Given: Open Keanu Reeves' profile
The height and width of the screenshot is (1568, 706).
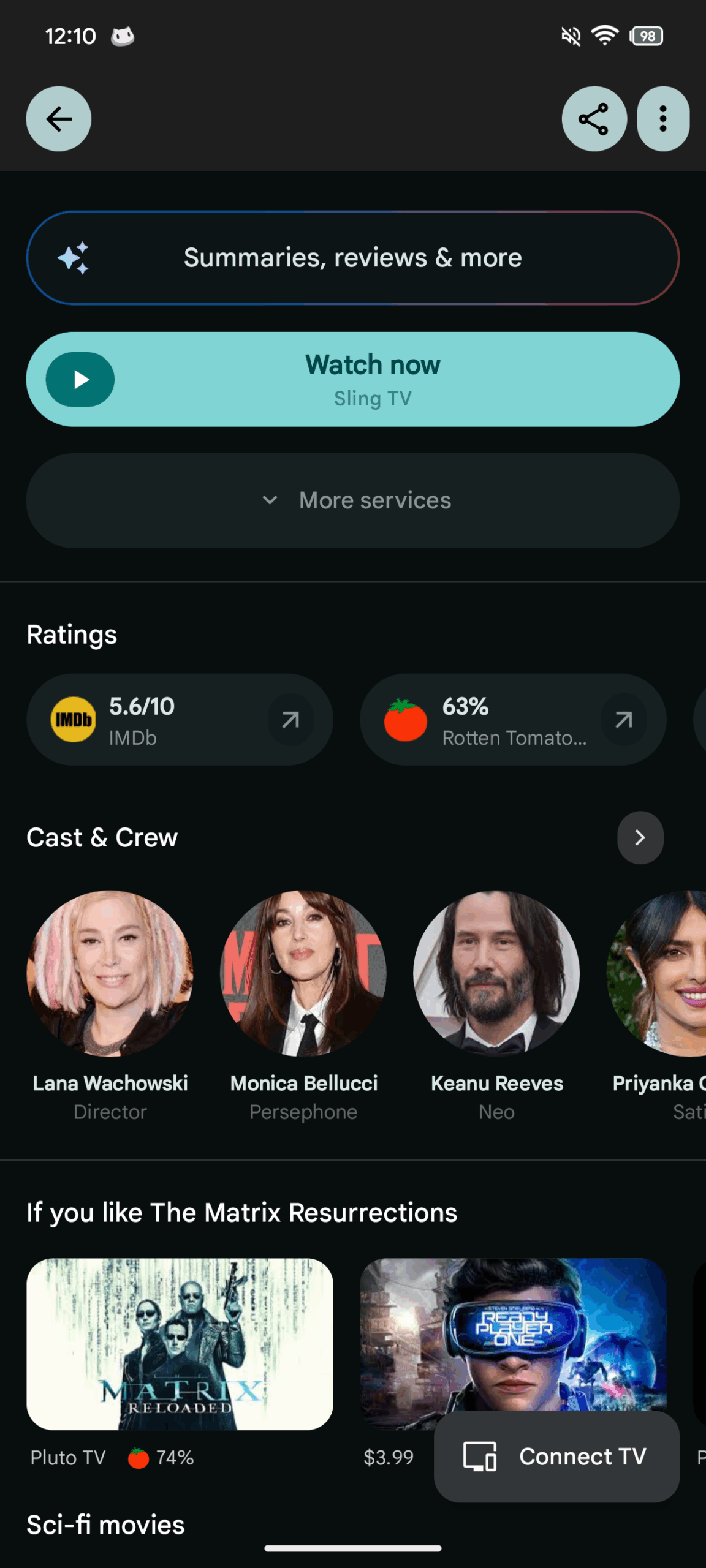Looking at the screenshot, I should click(x=496, y=974).
